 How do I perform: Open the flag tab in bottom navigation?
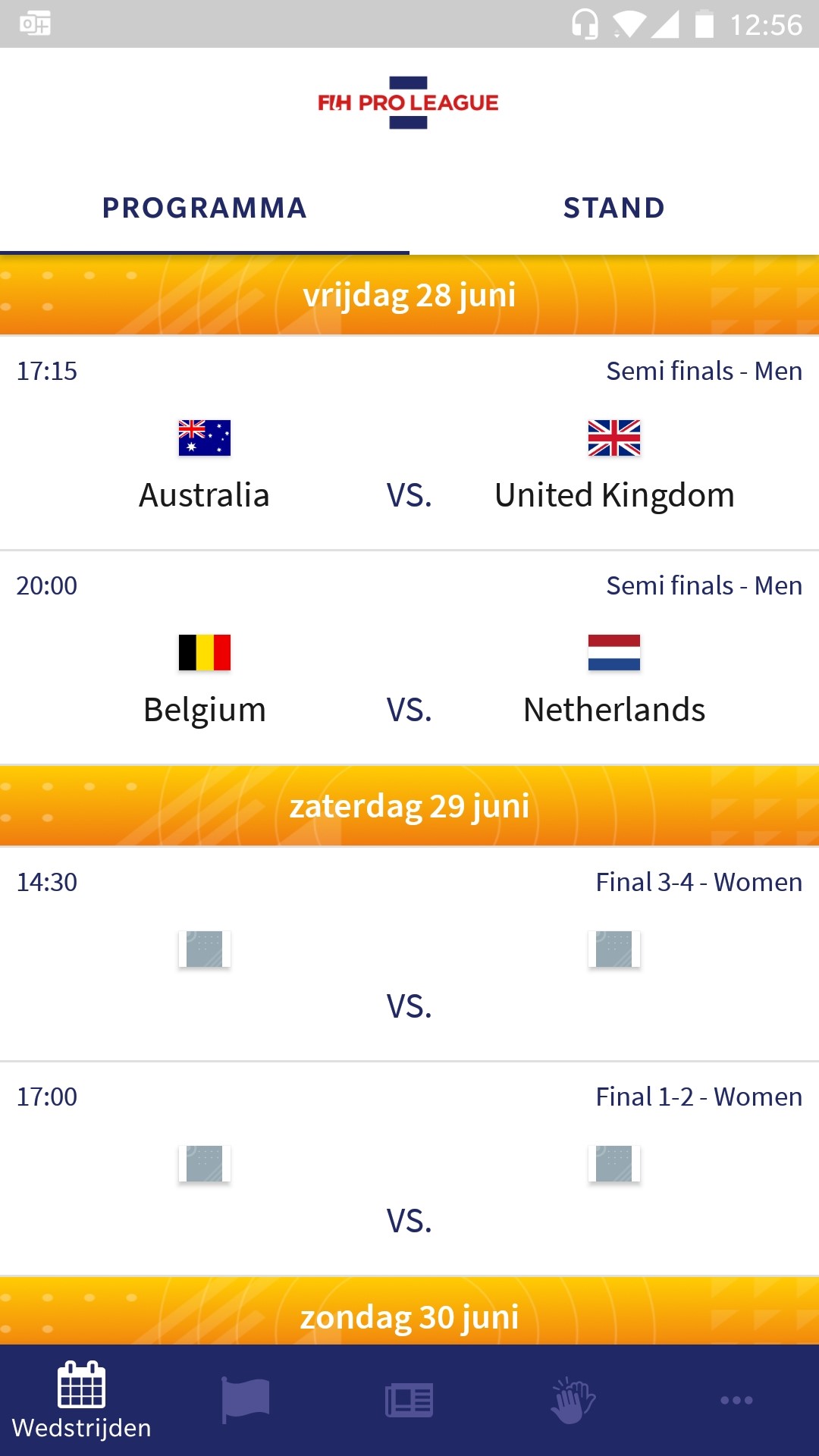click(x=246, y=1400)
